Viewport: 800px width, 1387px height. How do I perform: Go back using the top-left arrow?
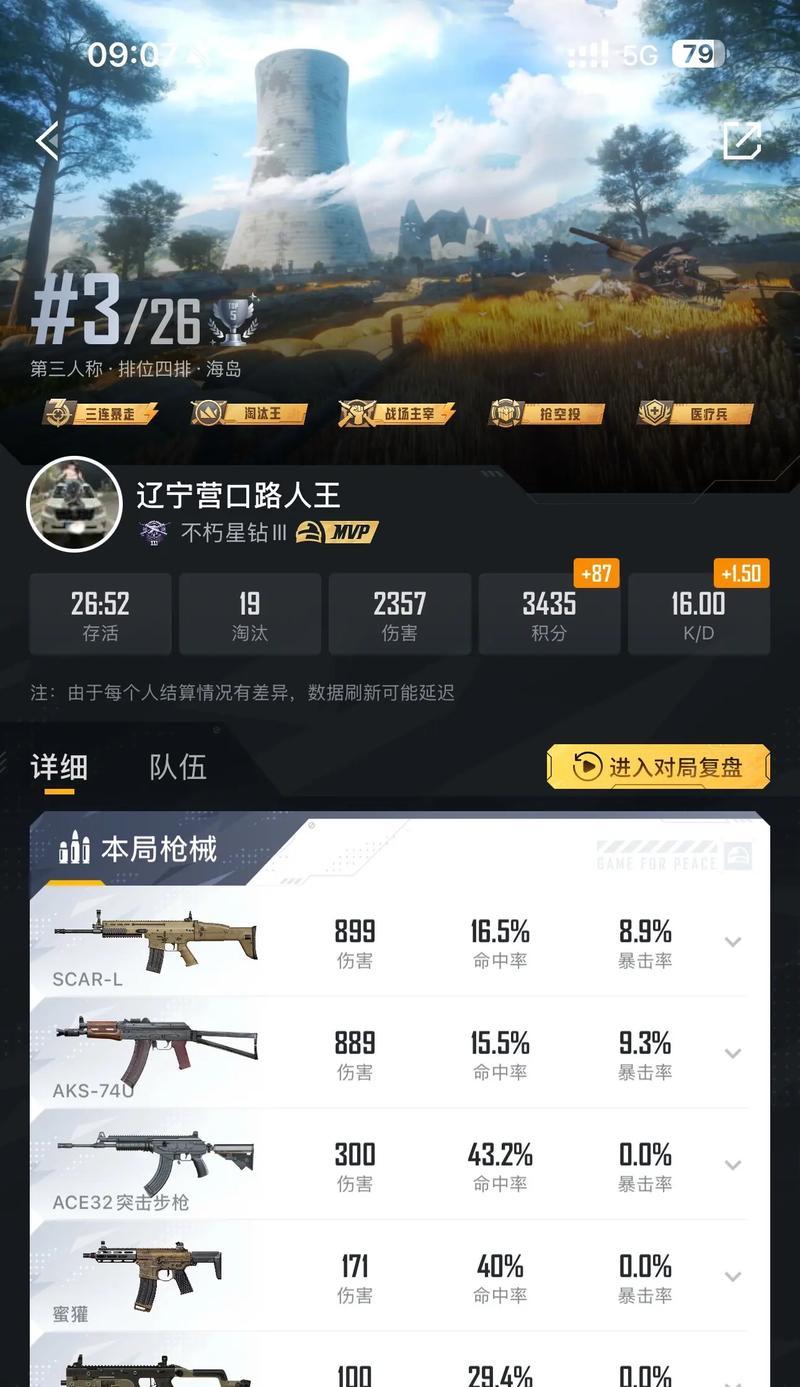coord(47,141)
